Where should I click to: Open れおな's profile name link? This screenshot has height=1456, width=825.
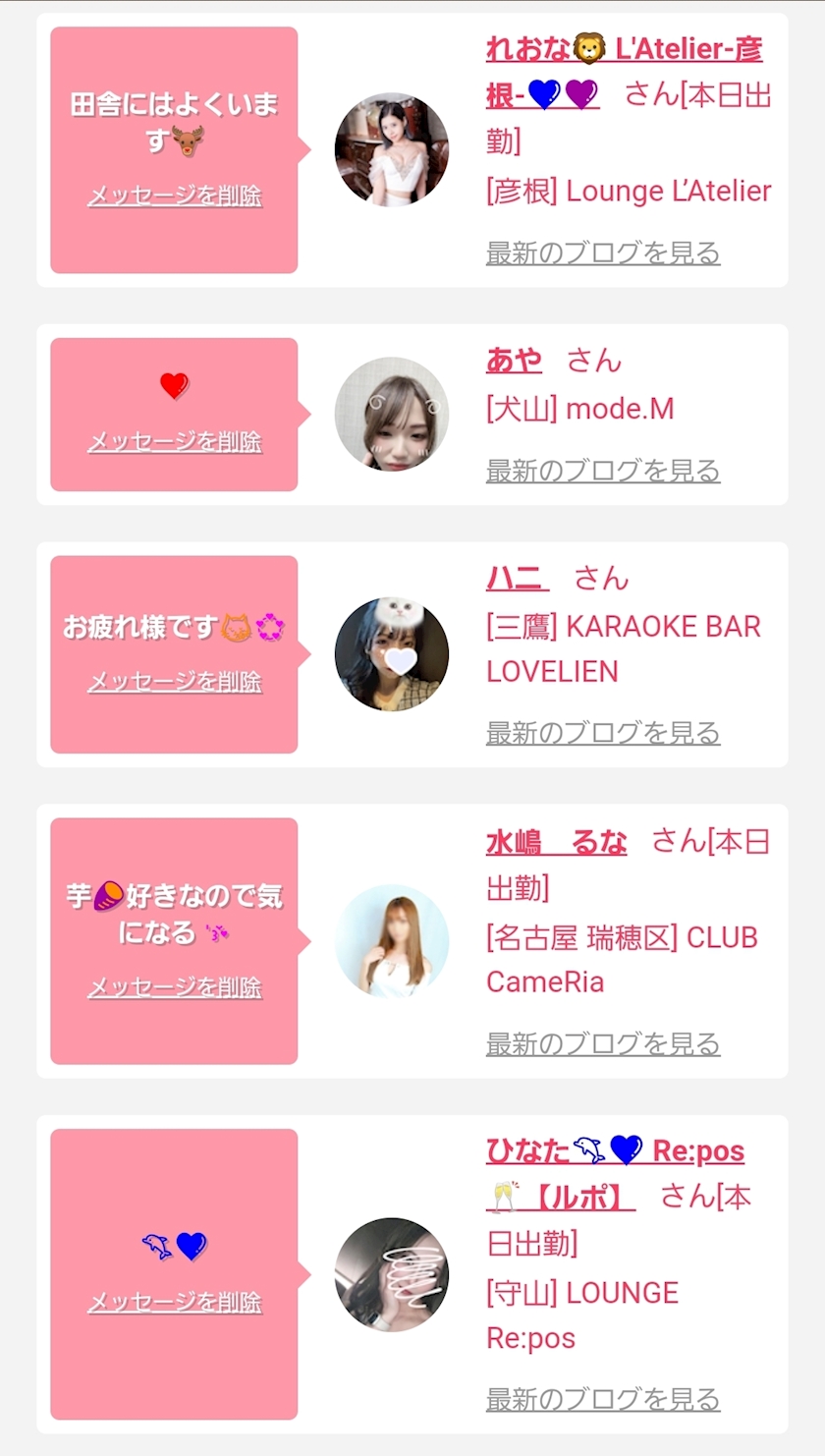623,49
